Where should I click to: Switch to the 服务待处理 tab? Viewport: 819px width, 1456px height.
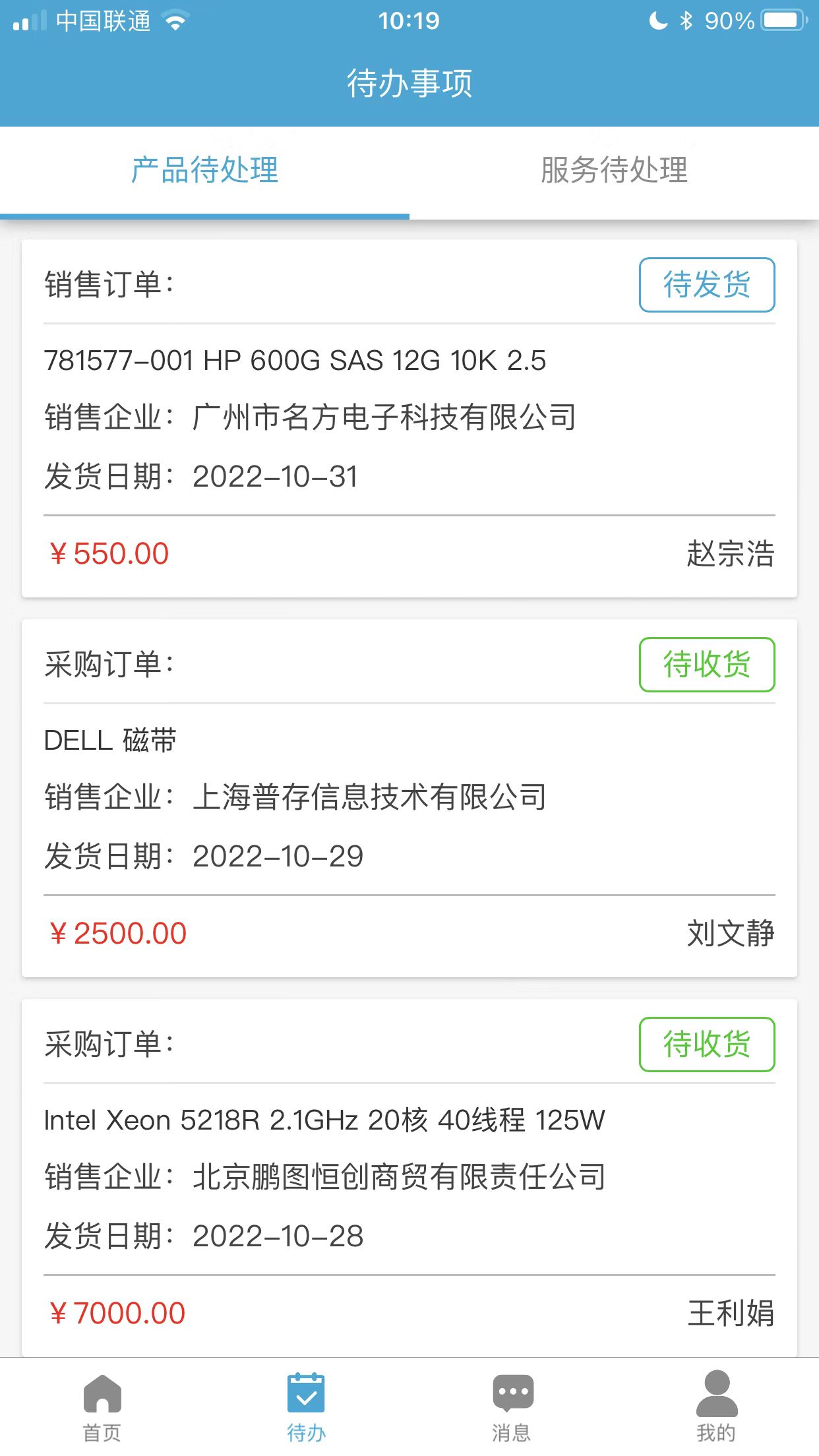(x=614, y=170)
